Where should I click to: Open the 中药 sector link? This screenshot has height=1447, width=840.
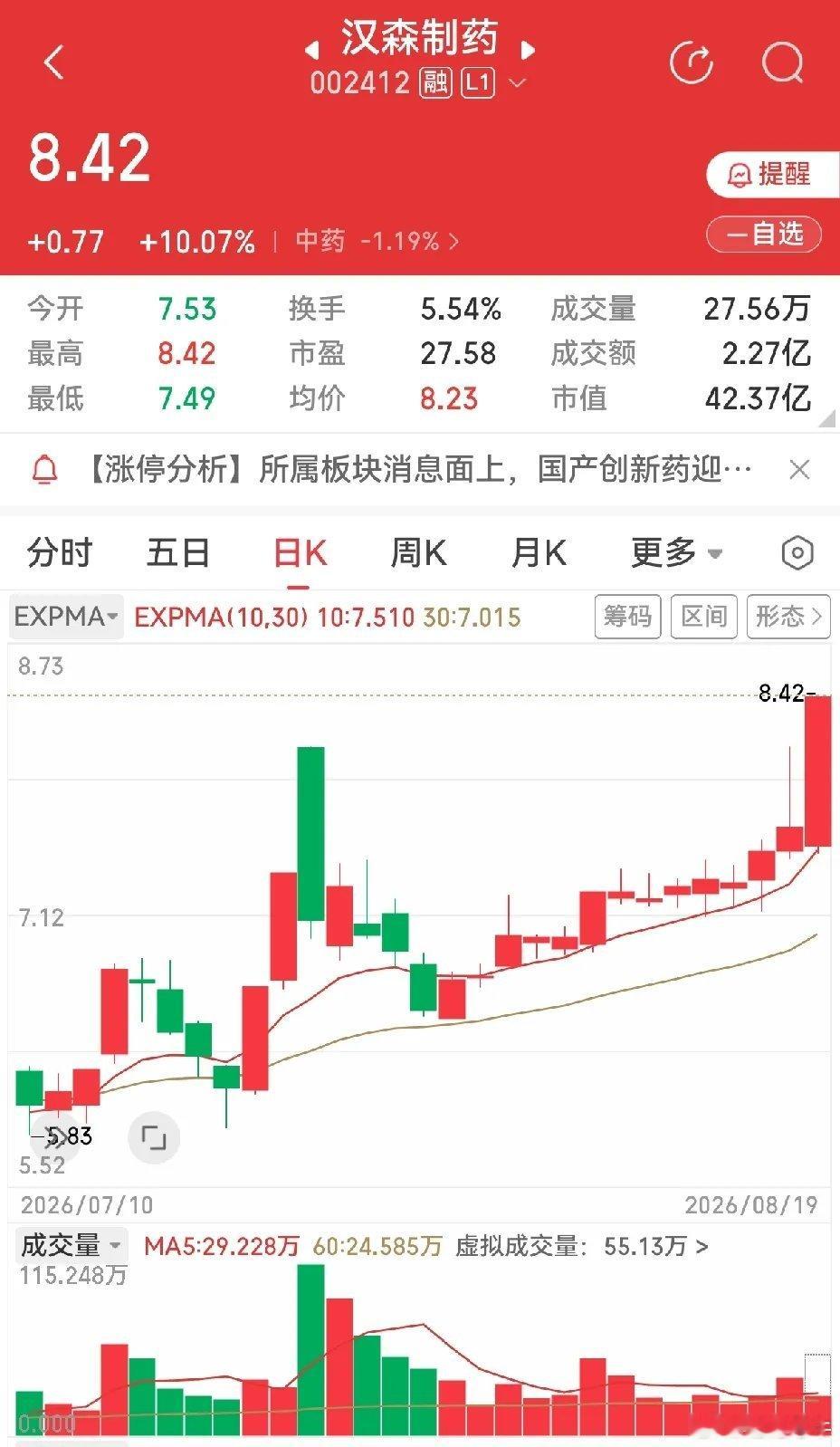tap(377, 241)
